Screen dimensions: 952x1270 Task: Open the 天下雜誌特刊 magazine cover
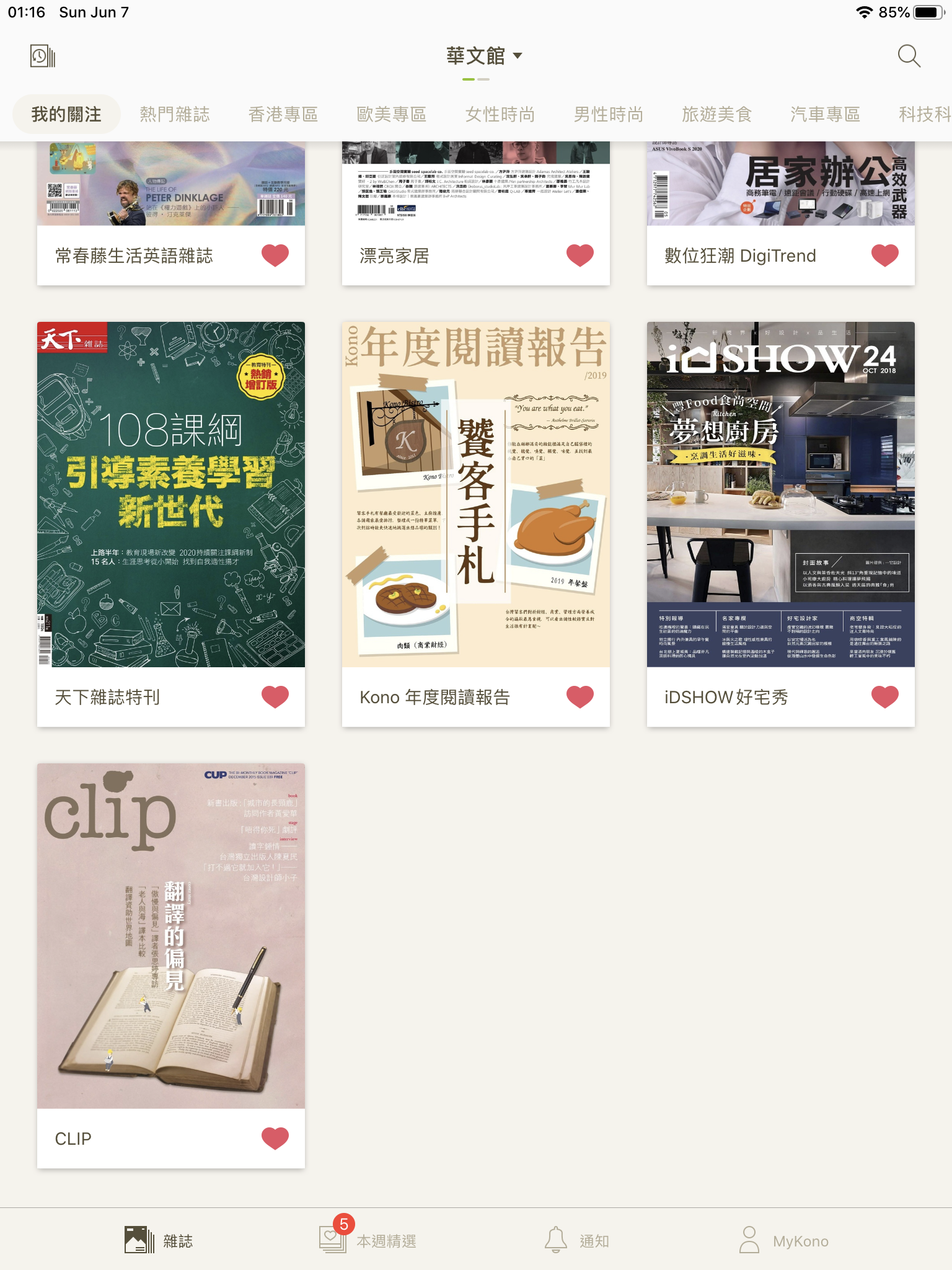coord(171,494)
